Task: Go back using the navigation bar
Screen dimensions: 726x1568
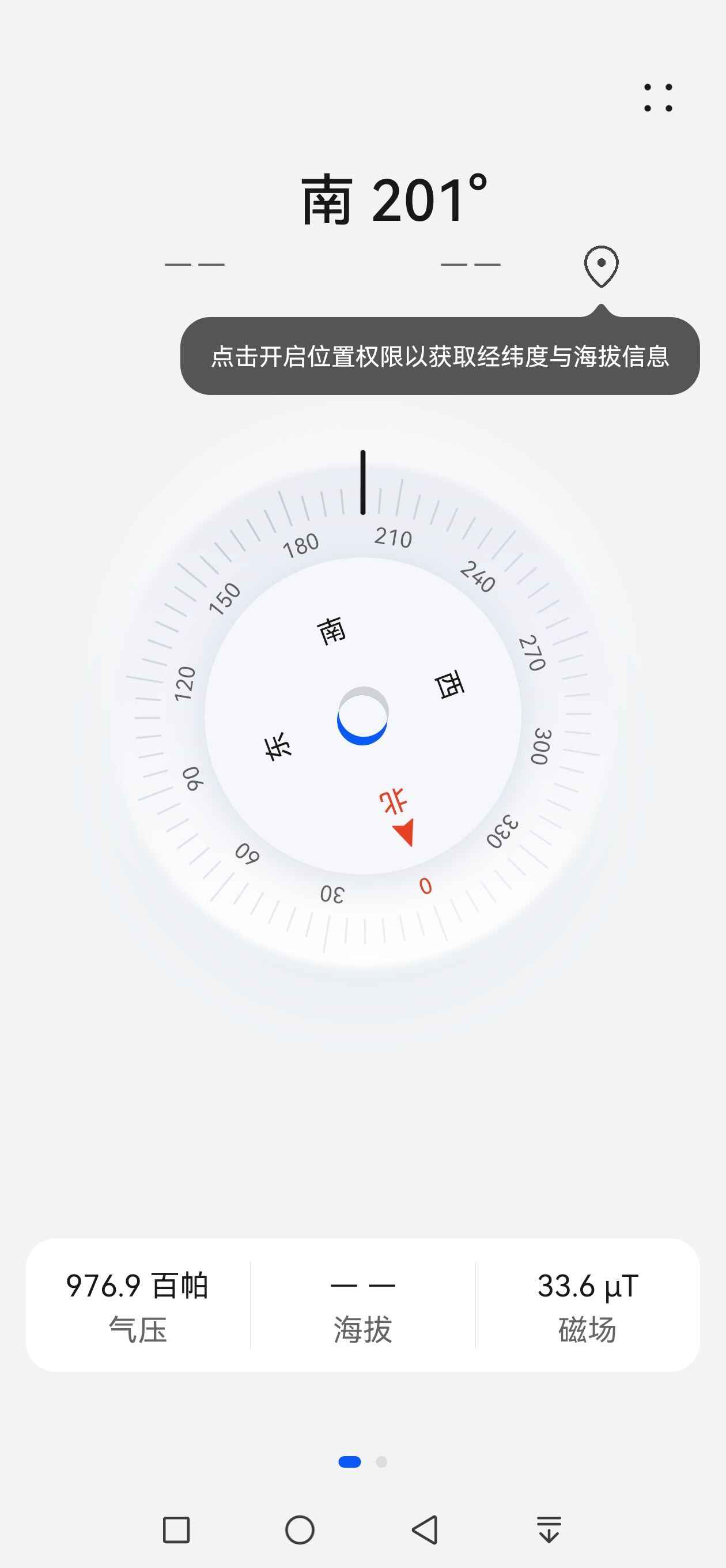Action: 425,1529
